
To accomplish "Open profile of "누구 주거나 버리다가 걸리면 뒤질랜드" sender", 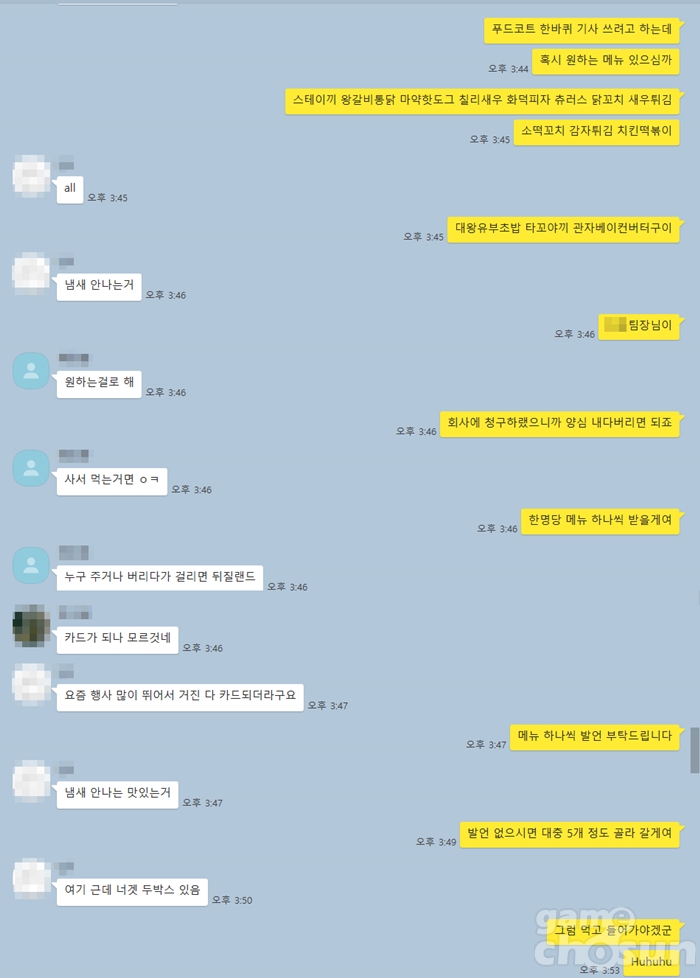I will (x=31, y=565).
